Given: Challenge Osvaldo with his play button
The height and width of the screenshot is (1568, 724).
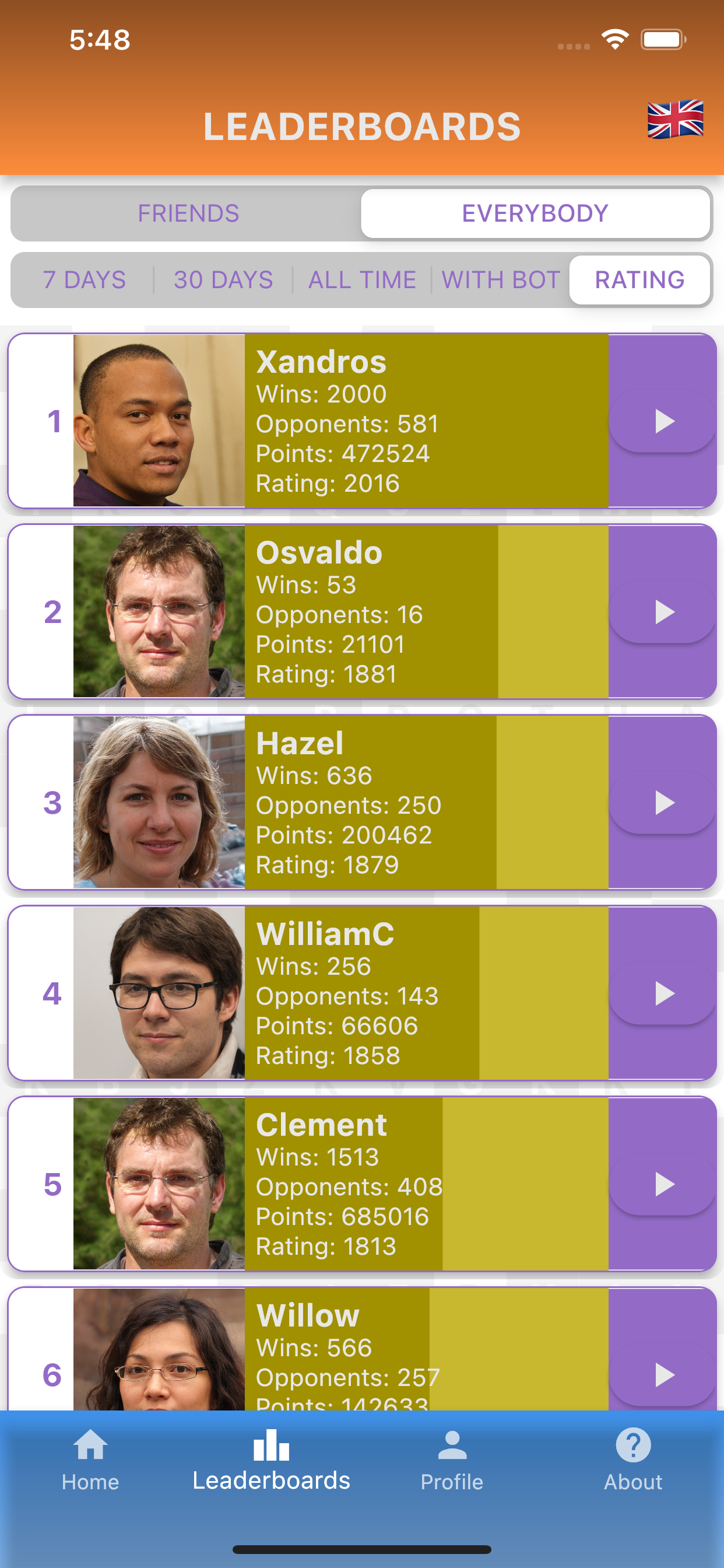Looking at the screenshot, I should [x=663, y=612].
